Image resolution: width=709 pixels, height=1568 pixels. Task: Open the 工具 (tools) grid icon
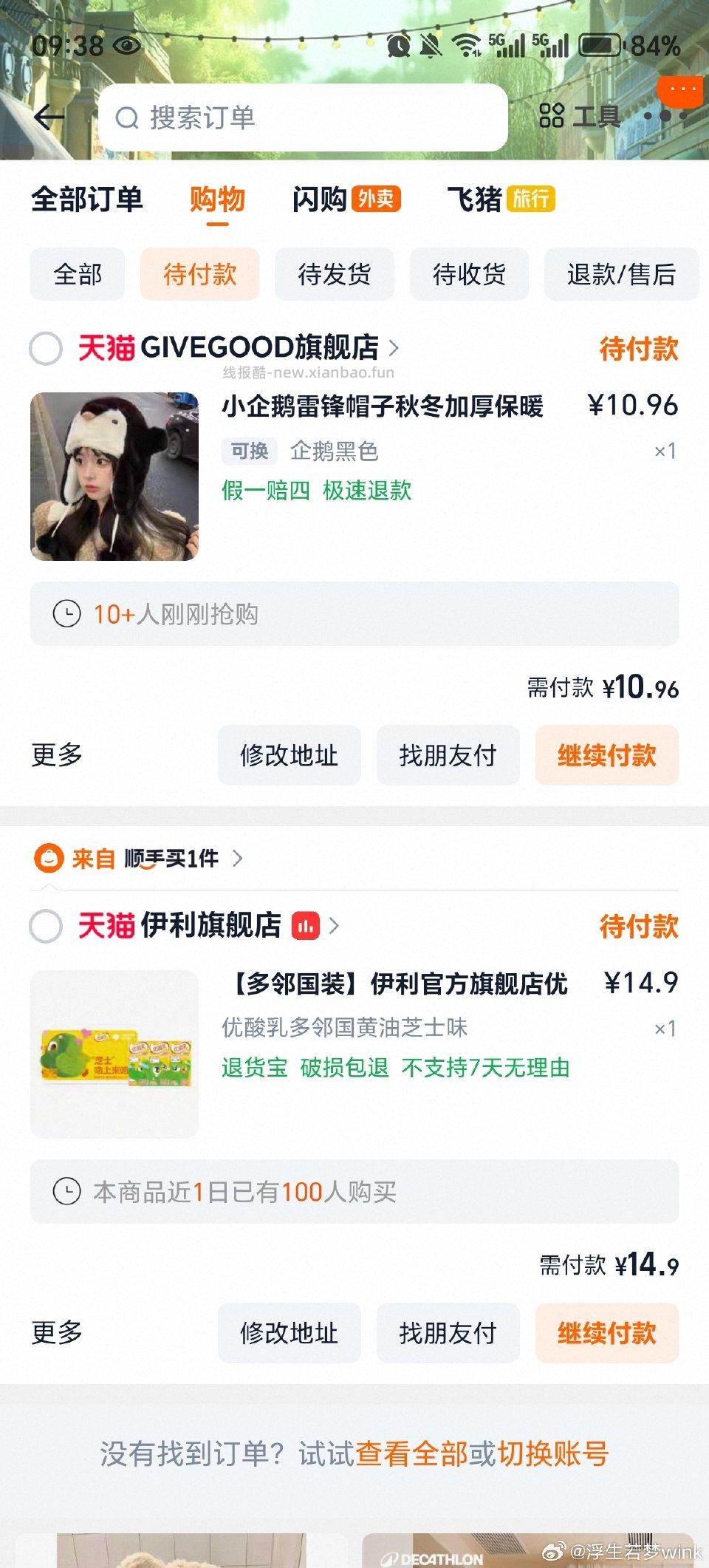coord(552,116)
